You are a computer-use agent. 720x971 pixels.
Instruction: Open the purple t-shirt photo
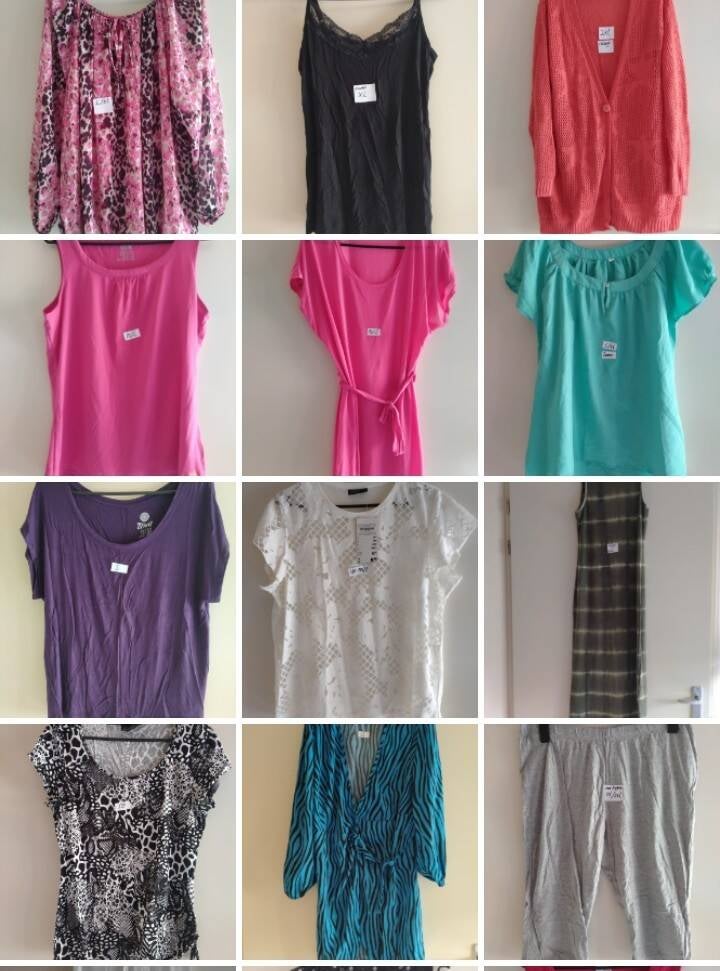[x=118, y=599]
